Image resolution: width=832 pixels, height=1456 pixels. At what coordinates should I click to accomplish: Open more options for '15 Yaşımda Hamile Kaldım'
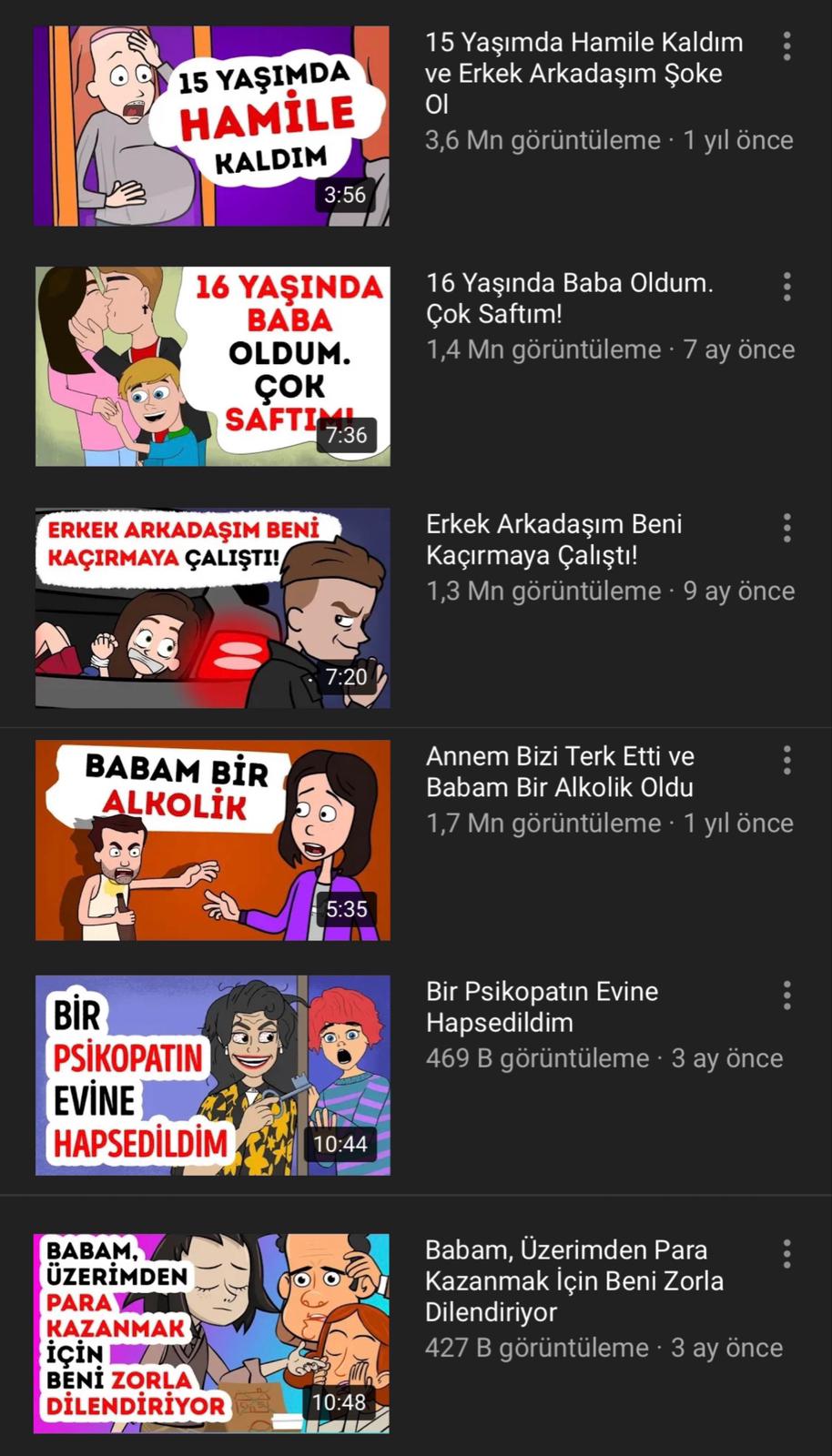coord(786,46)
